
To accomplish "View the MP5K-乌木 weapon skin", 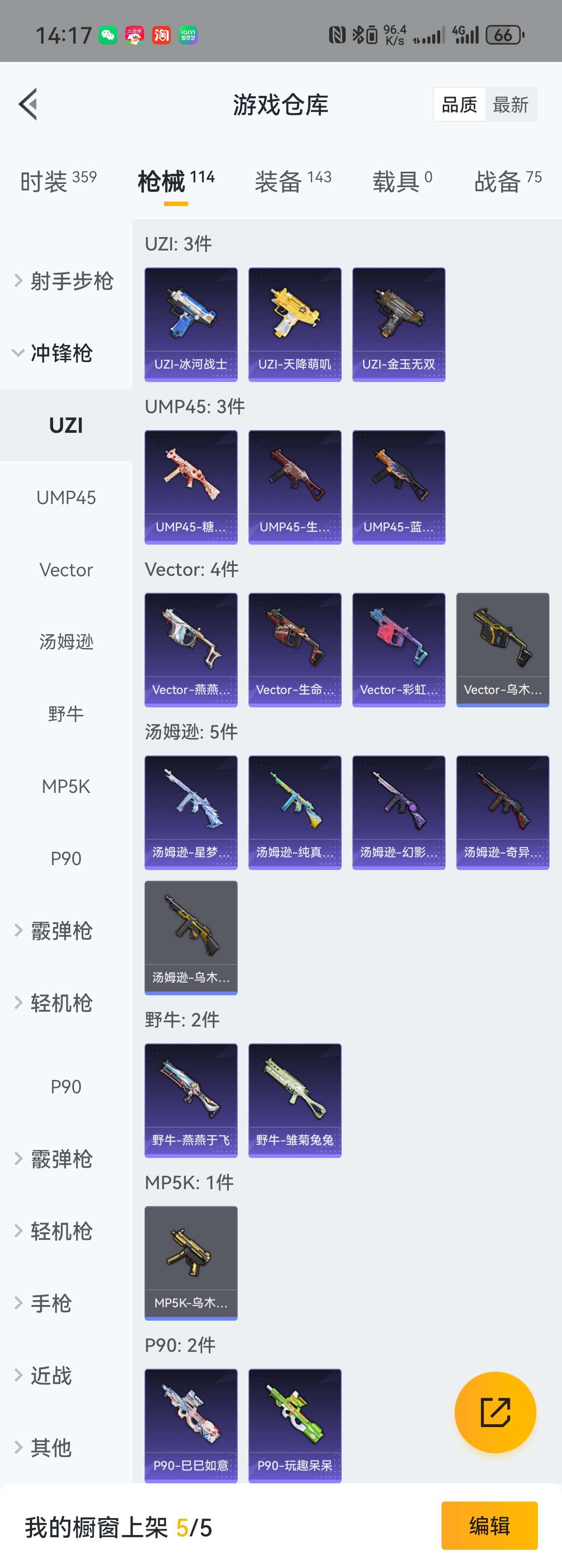I will tap(190, 1262).
